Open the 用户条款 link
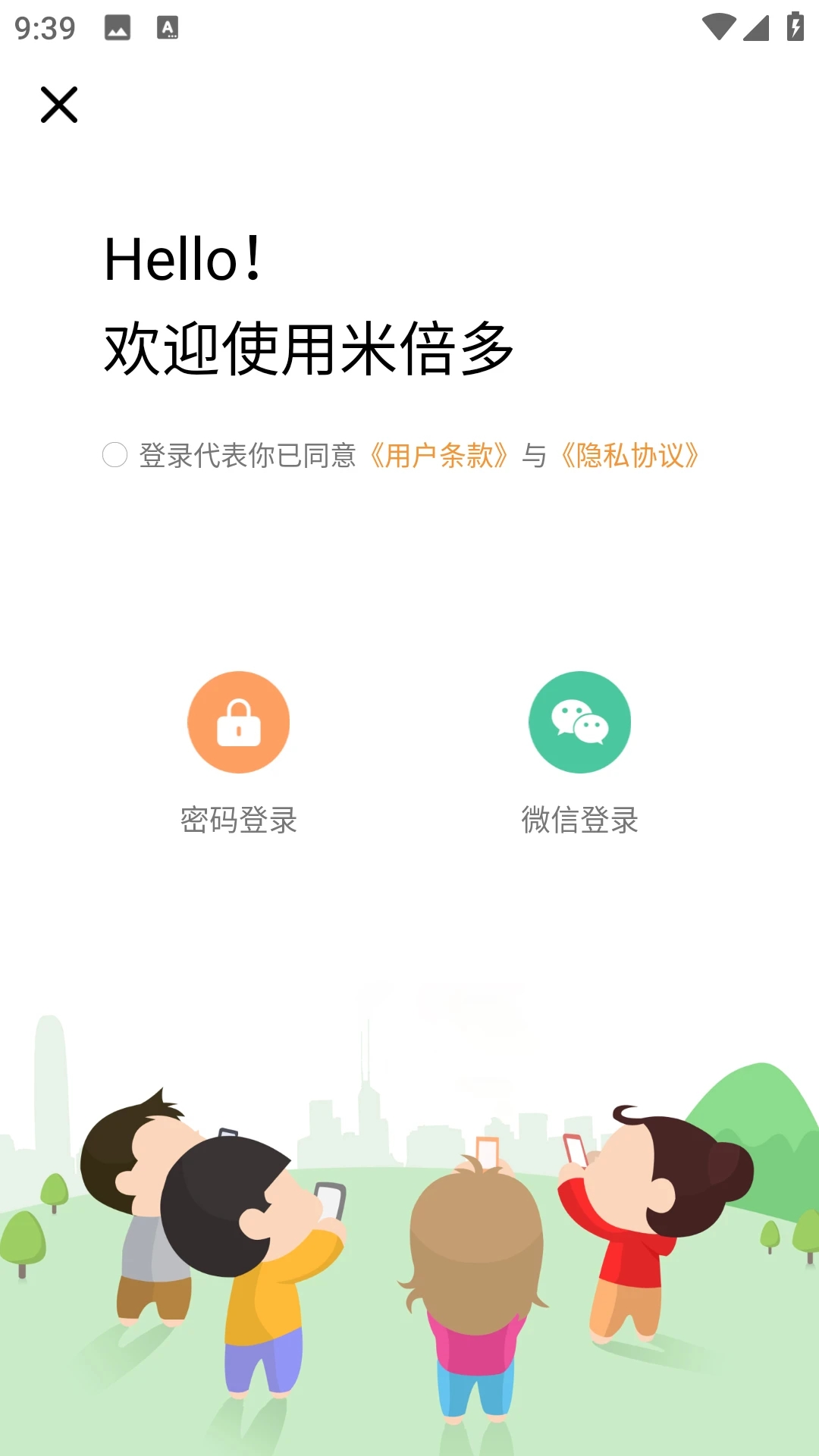This screenshot has height=1456, width=819. [x=438, y=456]
